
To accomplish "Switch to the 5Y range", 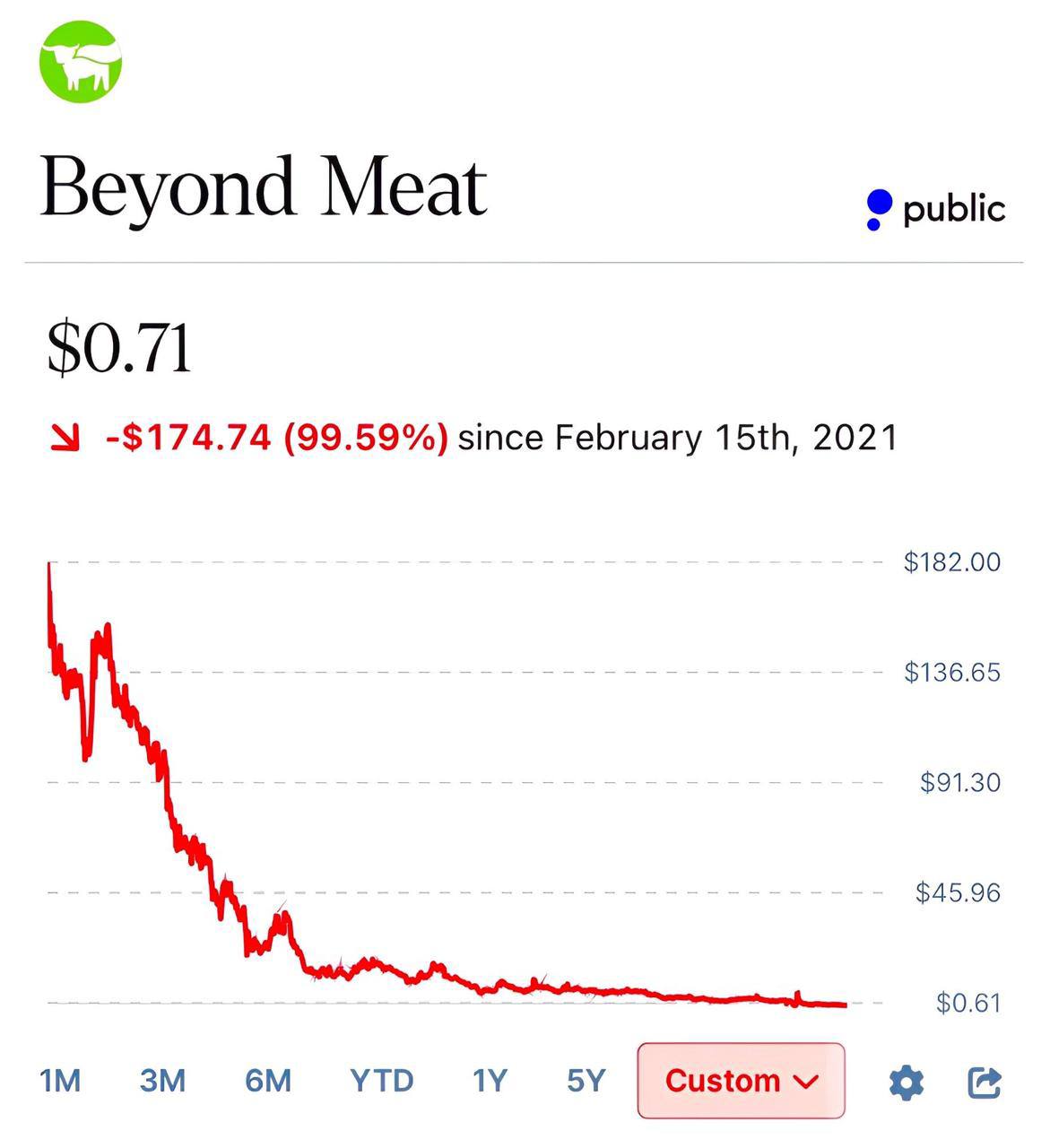I will click(586, 1081).
